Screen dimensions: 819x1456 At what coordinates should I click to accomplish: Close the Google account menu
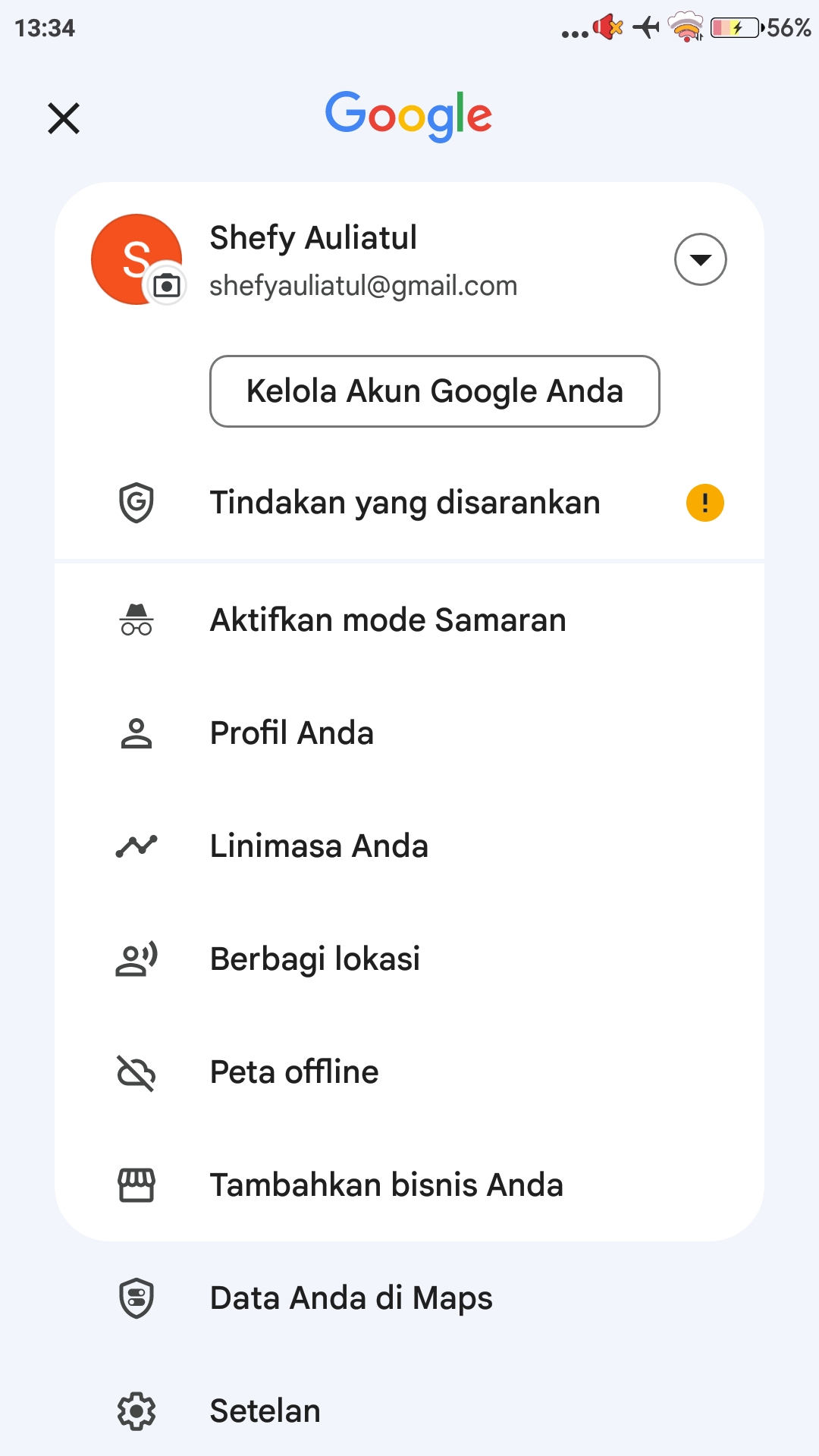pos(64,118)
